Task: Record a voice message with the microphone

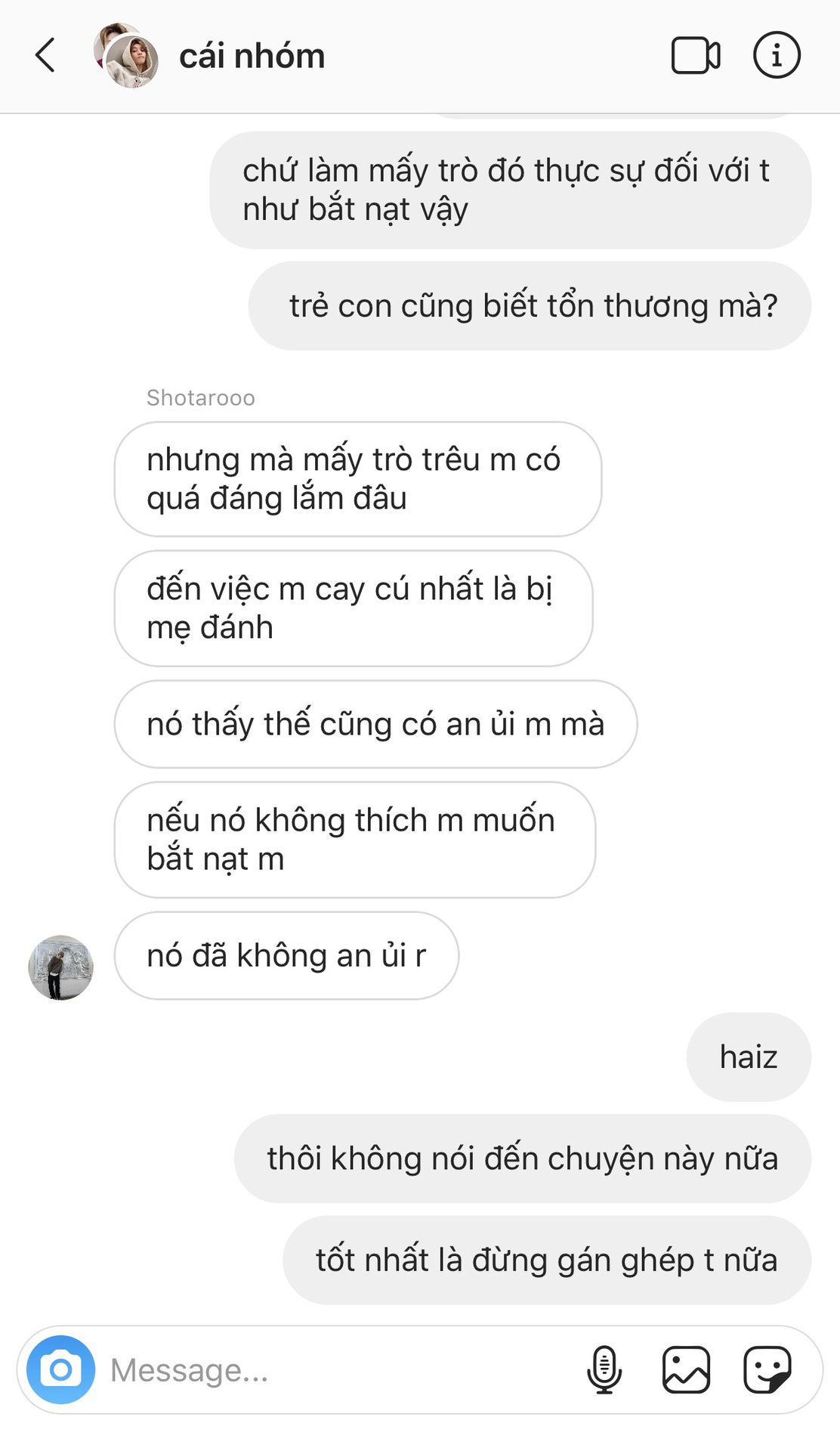Action: pos(604,1369)
